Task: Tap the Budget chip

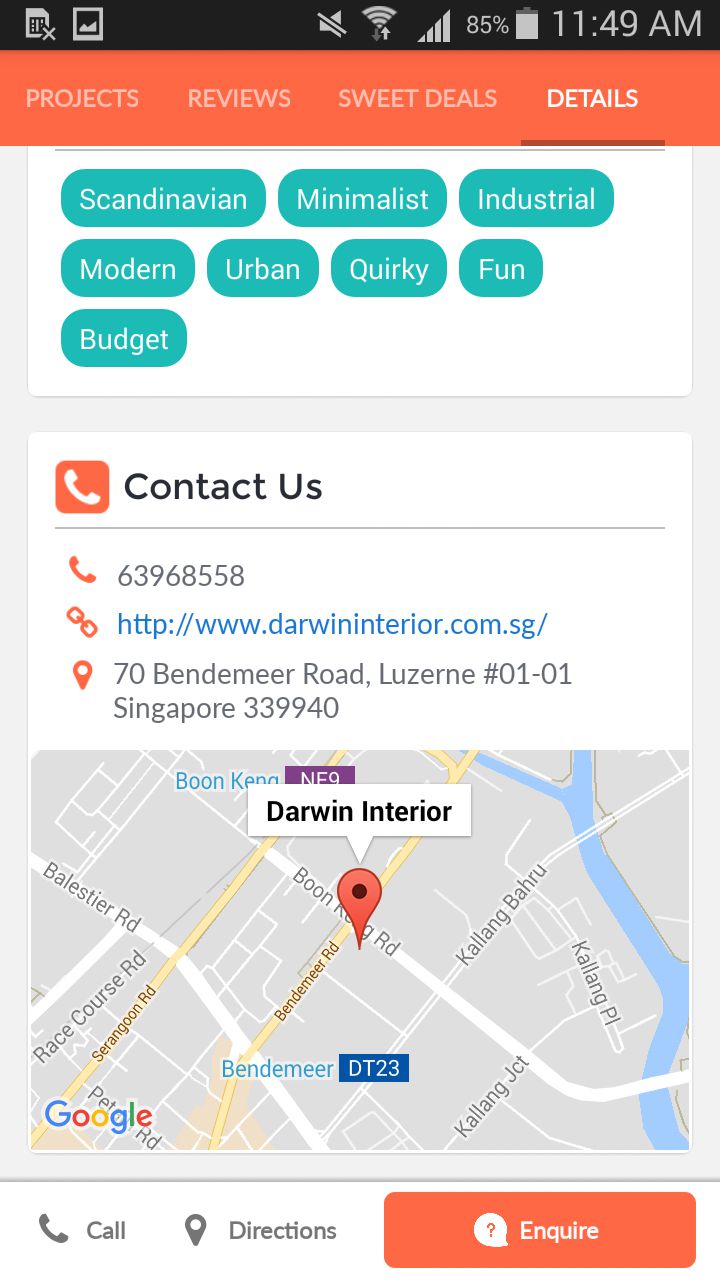Action: pyautogui.click(x=124, y=338)
